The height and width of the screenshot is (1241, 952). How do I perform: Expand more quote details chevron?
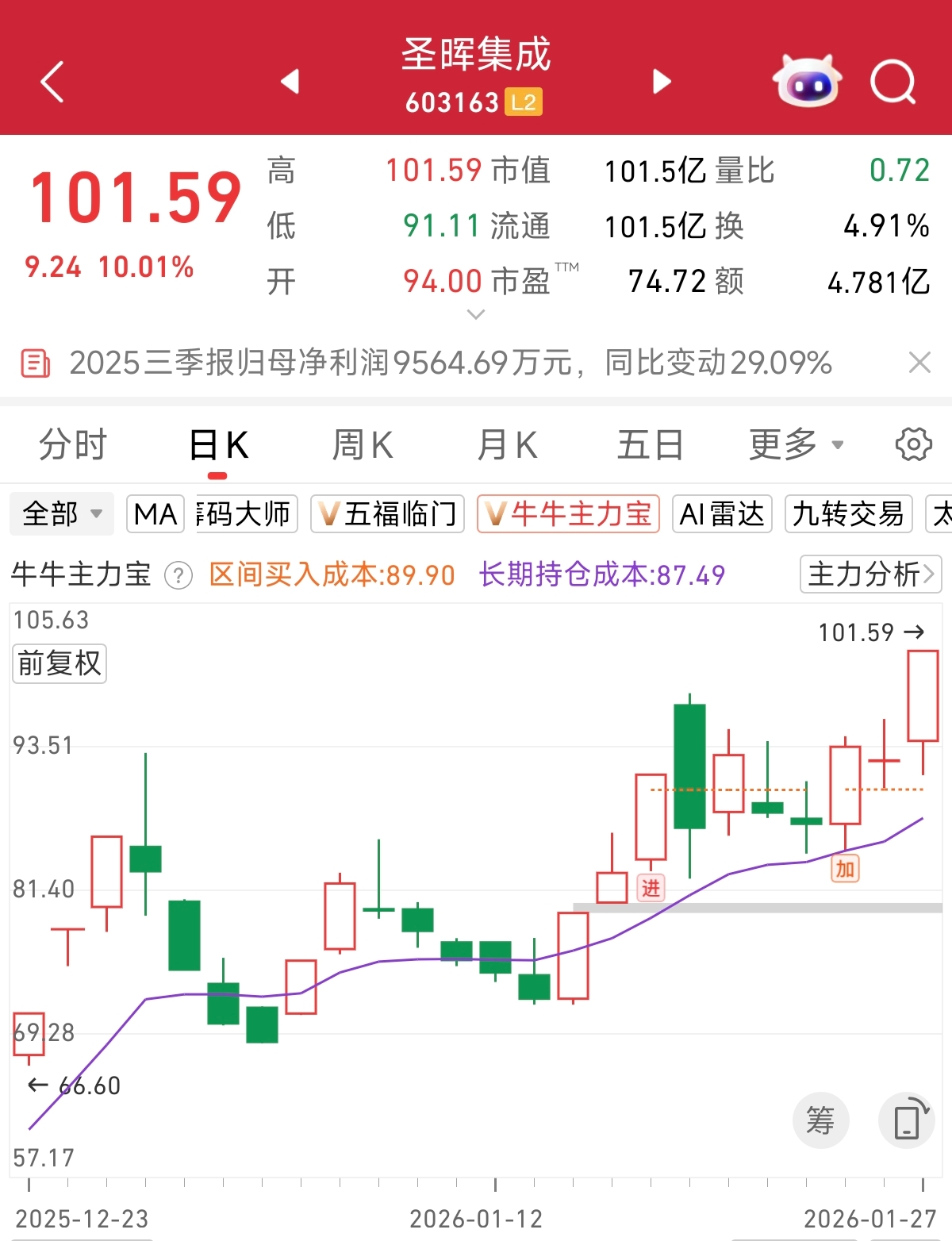(476, 315)
